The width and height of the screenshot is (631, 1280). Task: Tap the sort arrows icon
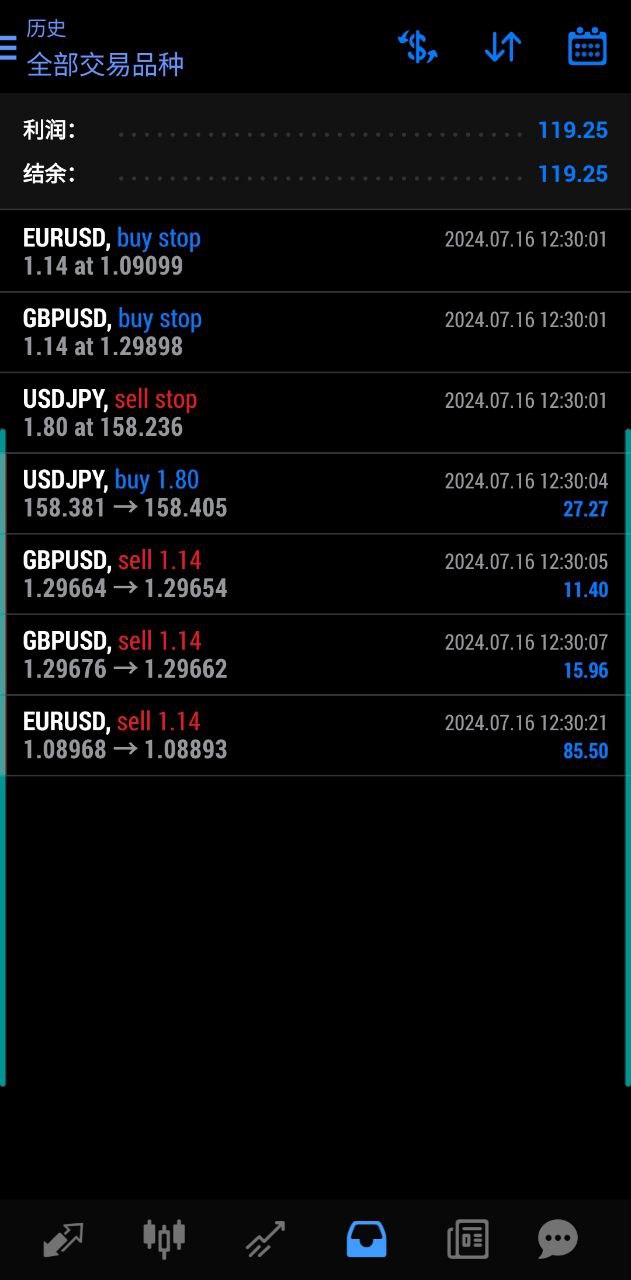pos(503,47)
